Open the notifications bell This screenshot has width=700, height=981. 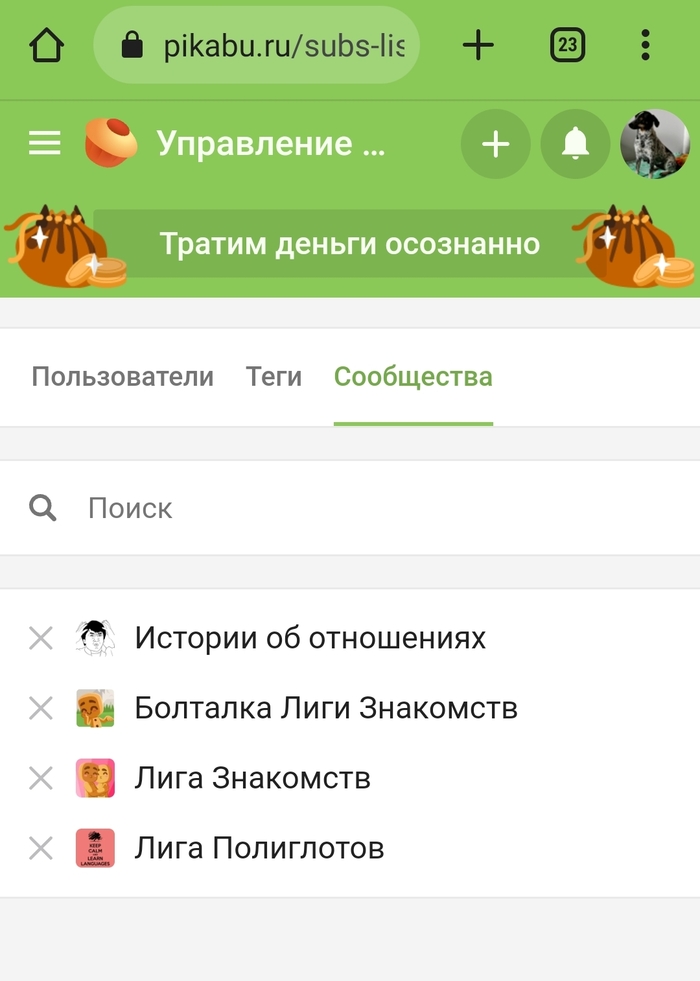[x=575, y=144]
